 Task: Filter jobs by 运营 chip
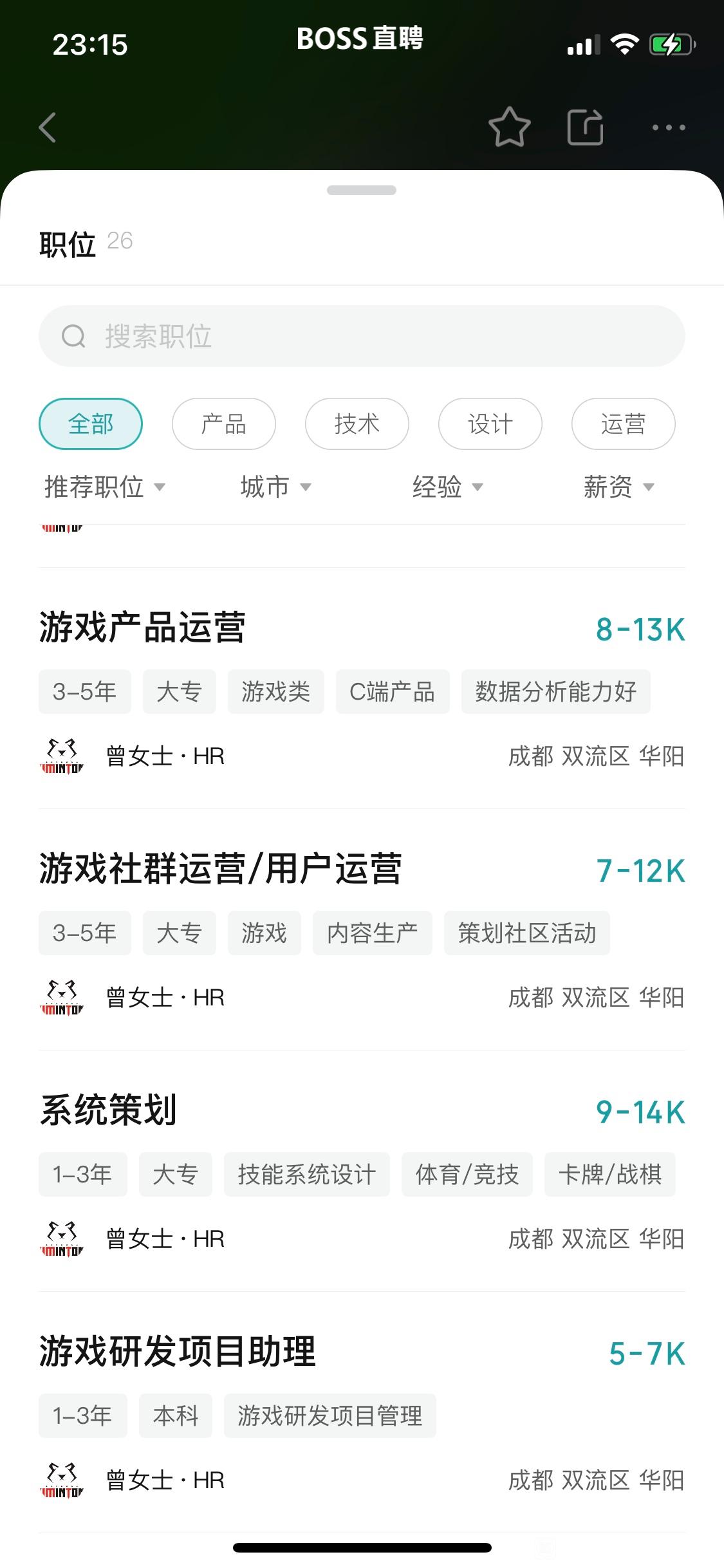(x=624, y=424)
